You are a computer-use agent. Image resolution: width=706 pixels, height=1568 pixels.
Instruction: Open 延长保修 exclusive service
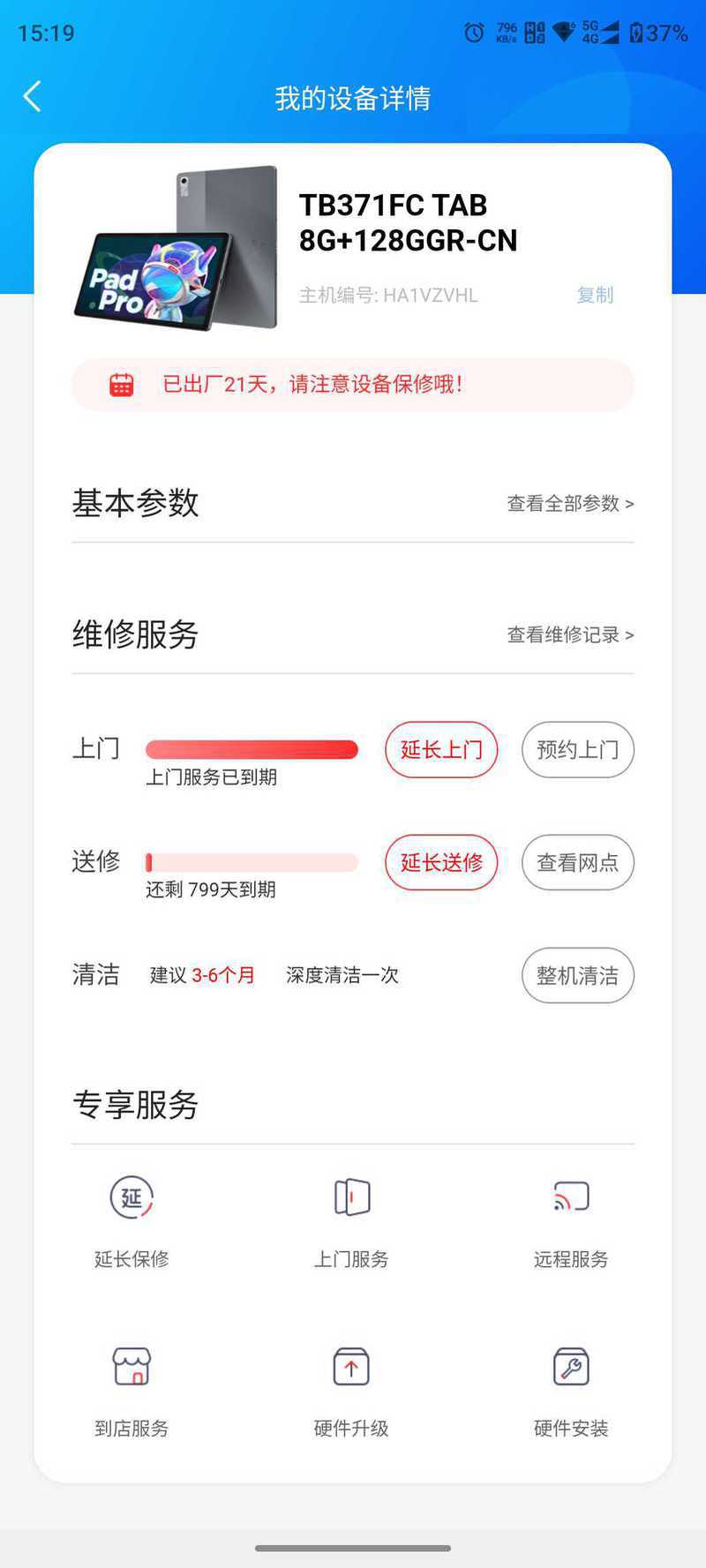[x=131, y=1222]
